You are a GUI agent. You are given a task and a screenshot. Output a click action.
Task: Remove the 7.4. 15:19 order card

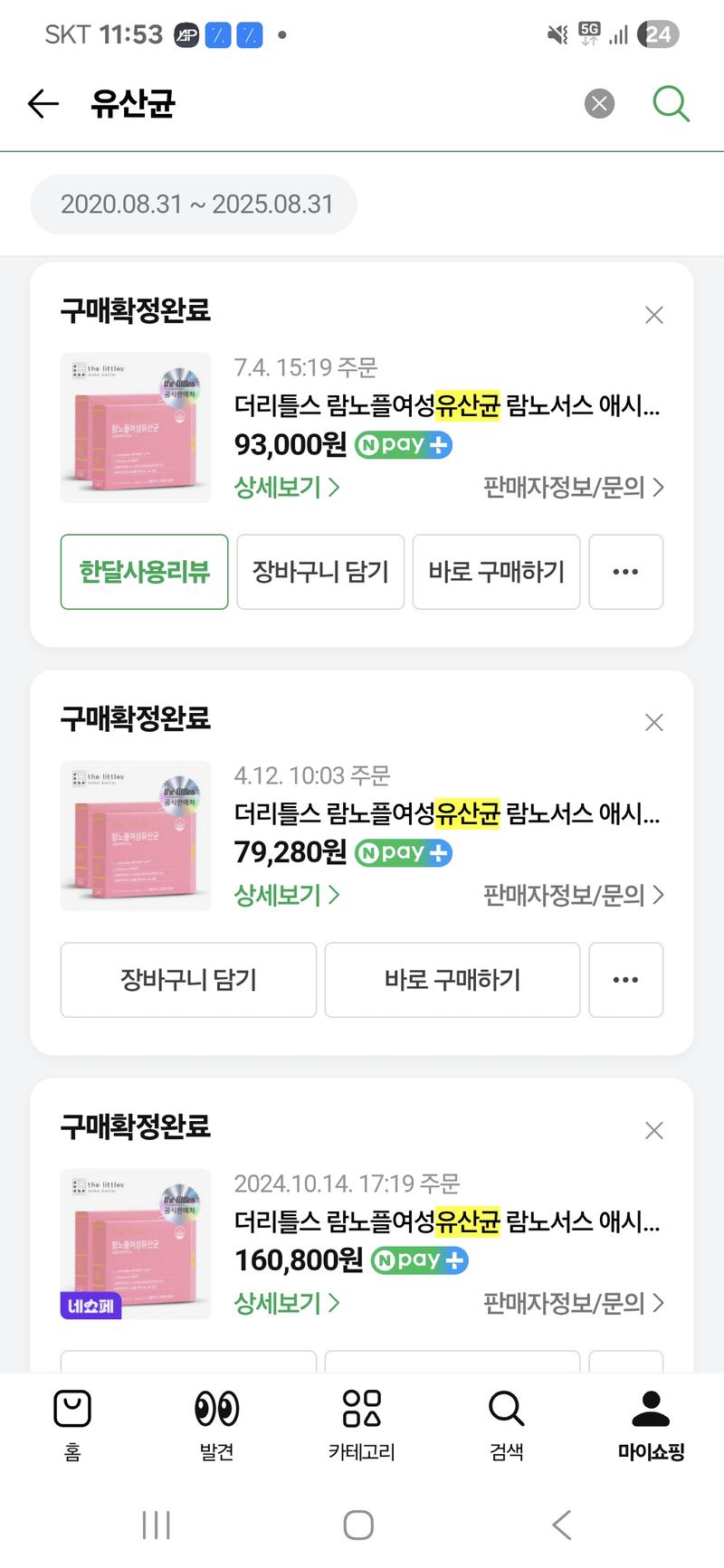point(654,315)
